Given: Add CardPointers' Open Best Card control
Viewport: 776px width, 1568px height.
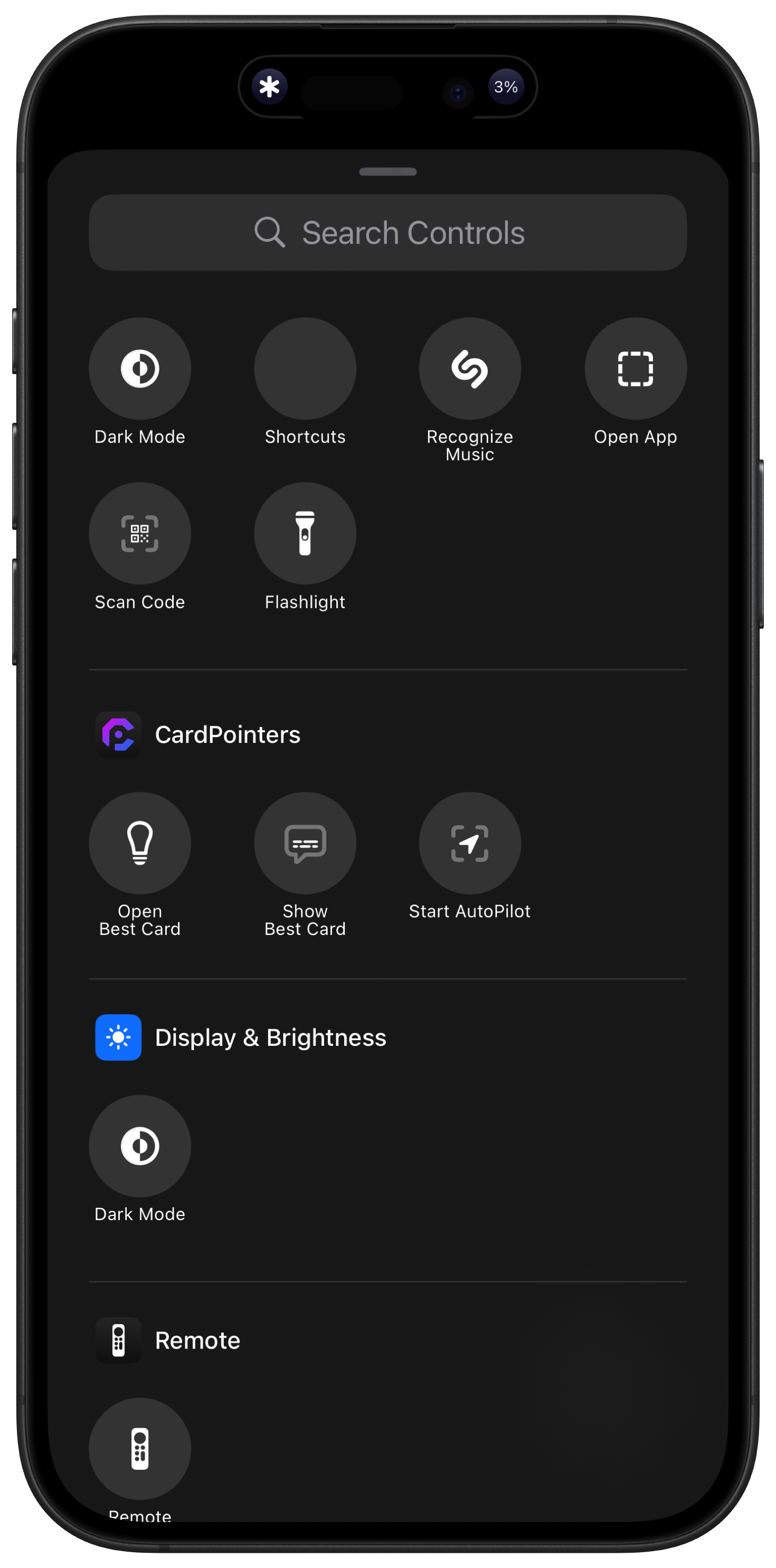Looking at the screenshot, I should [139, 843].
